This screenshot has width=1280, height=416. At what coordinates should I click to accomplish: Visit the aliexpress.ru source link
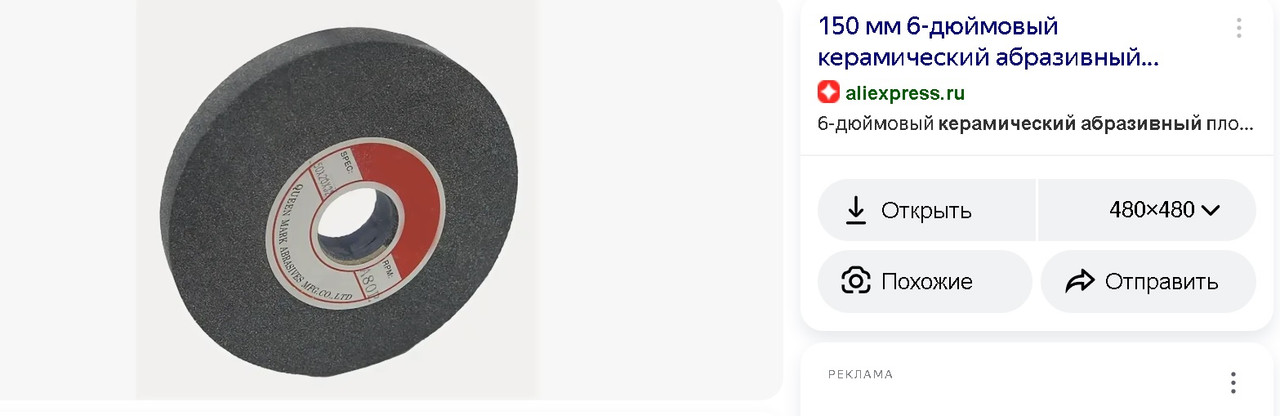pos(904,93)
